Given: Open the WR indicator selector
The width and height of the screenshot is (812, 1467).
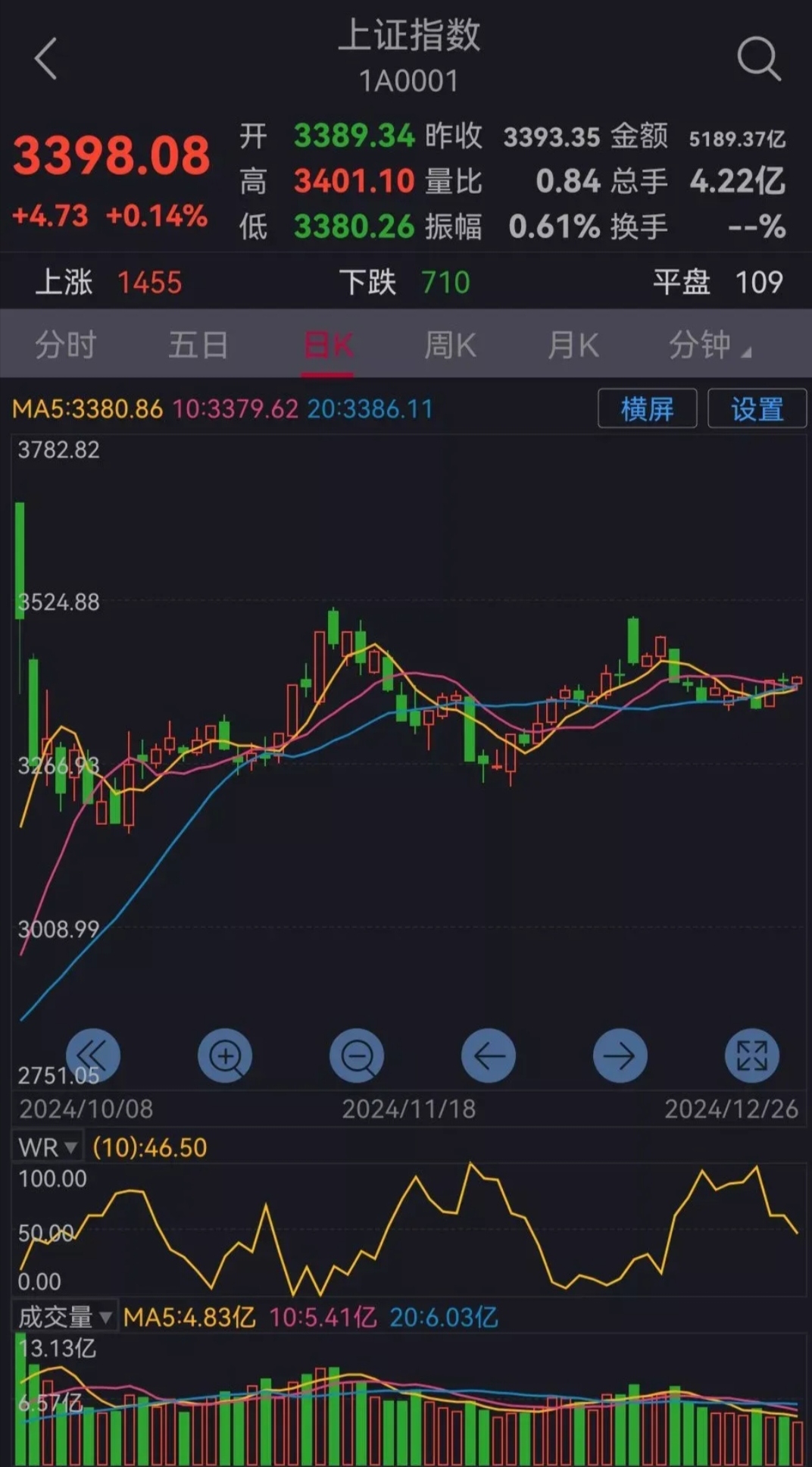Looking at the screenshot, I should click(x=45, y=1146).
